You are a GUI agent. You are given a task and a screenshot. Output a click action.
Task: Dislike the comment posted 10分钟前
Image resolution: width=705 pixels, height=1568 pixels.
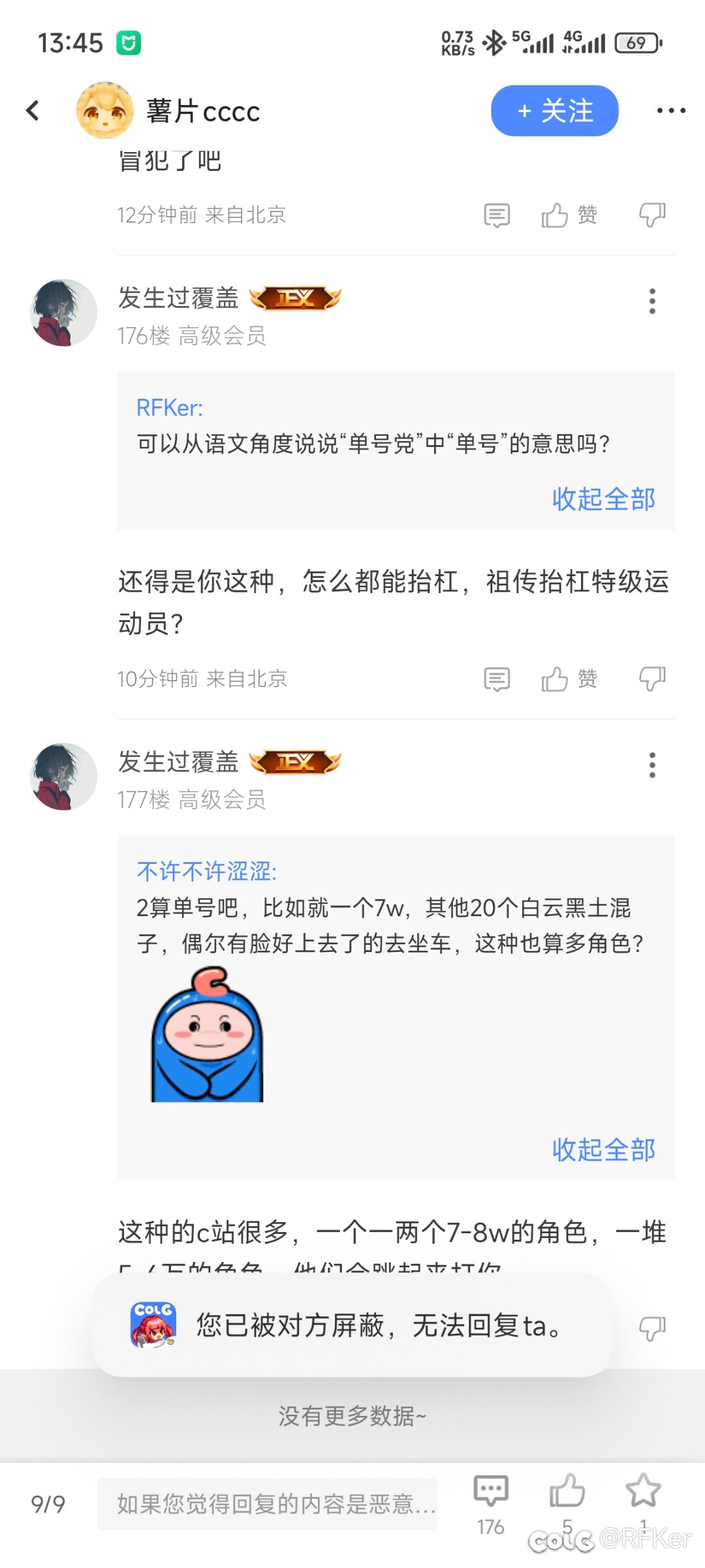(x=652, y=679)
